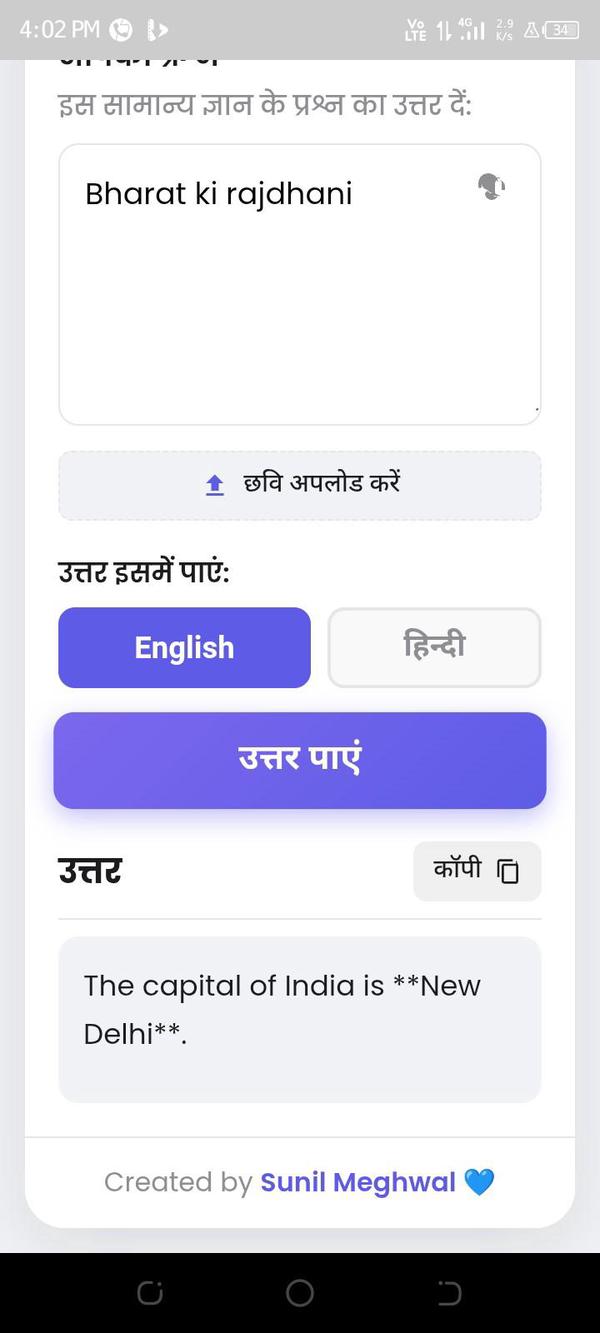The height and width of the screenshot is (1333, 600).
Task: Open recent apps from the navigation bar
Action: click(x=150, y=1293)
